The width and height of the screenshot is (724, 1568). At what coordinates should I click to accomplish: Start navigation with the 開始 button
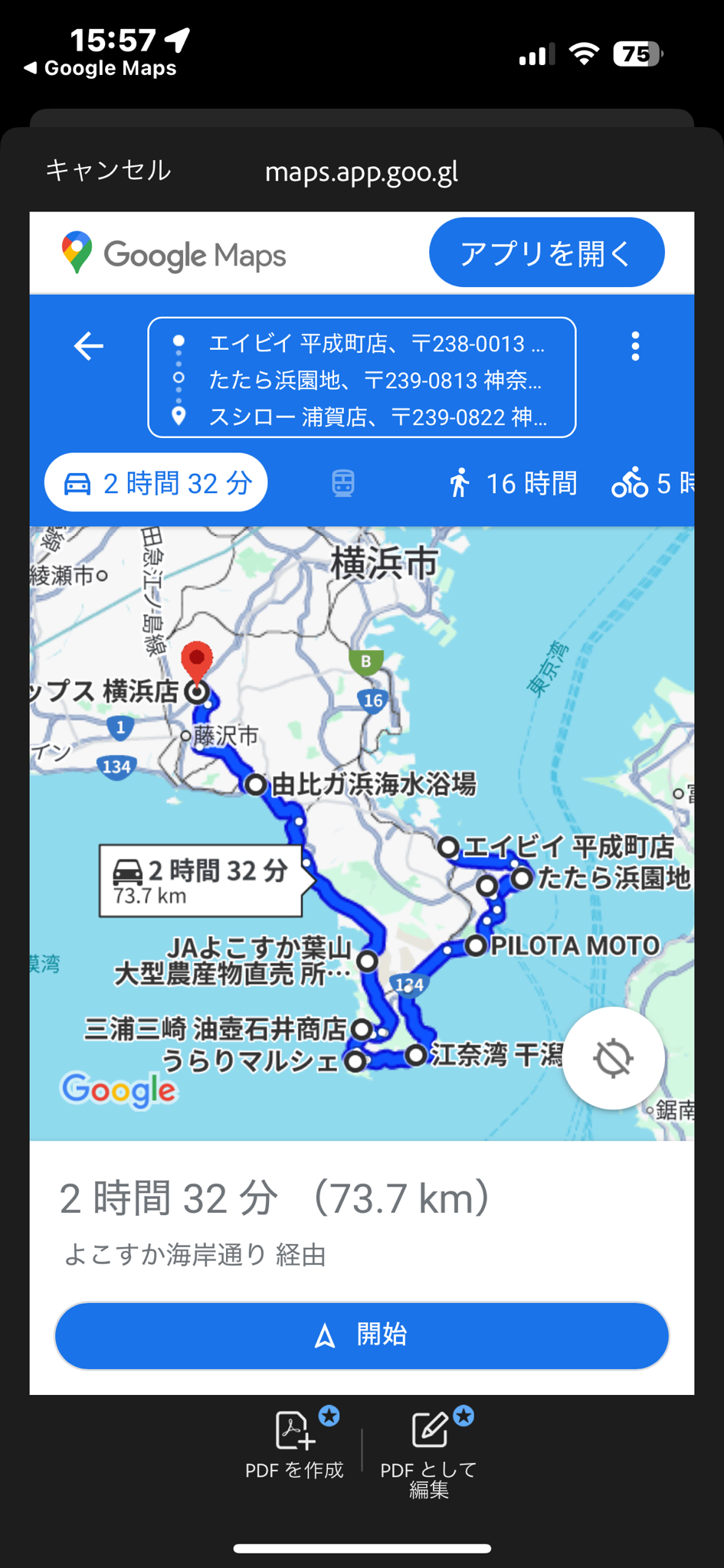point(362,1335)
